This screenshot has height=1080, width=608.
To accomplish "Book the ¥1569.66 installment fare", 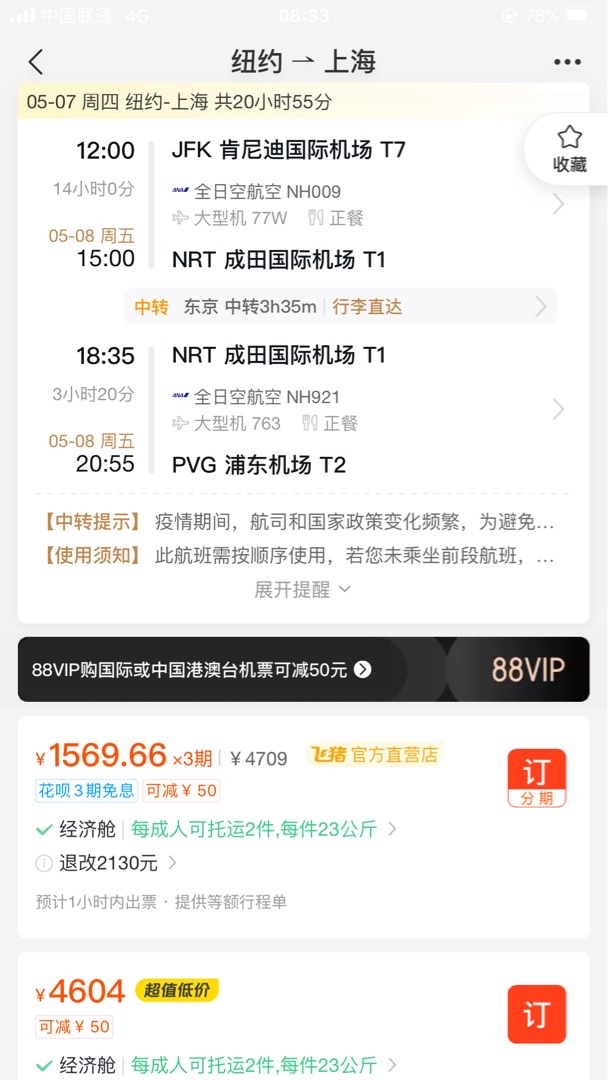I will [536, 778].
